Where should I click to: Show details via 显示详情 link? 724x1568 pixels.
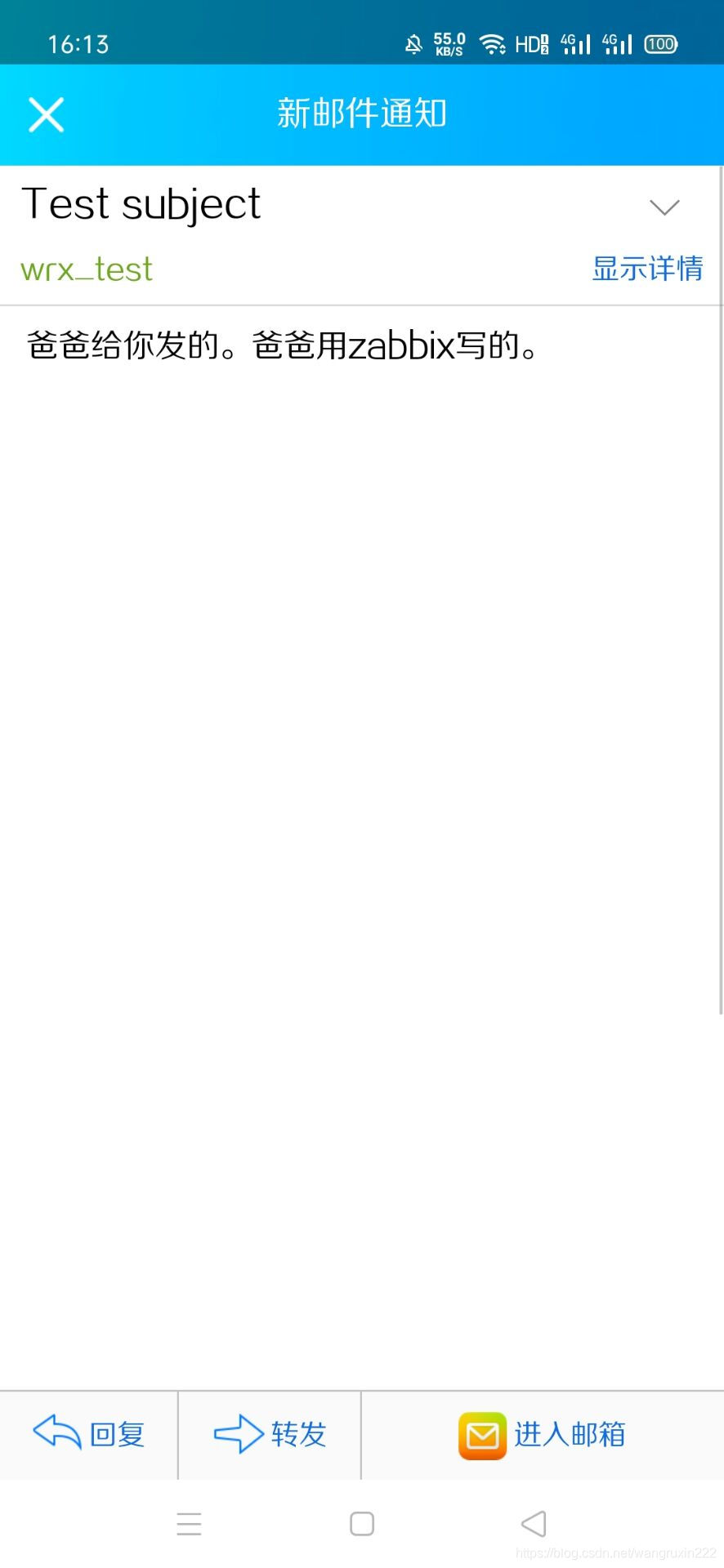(x=646, y=269)
